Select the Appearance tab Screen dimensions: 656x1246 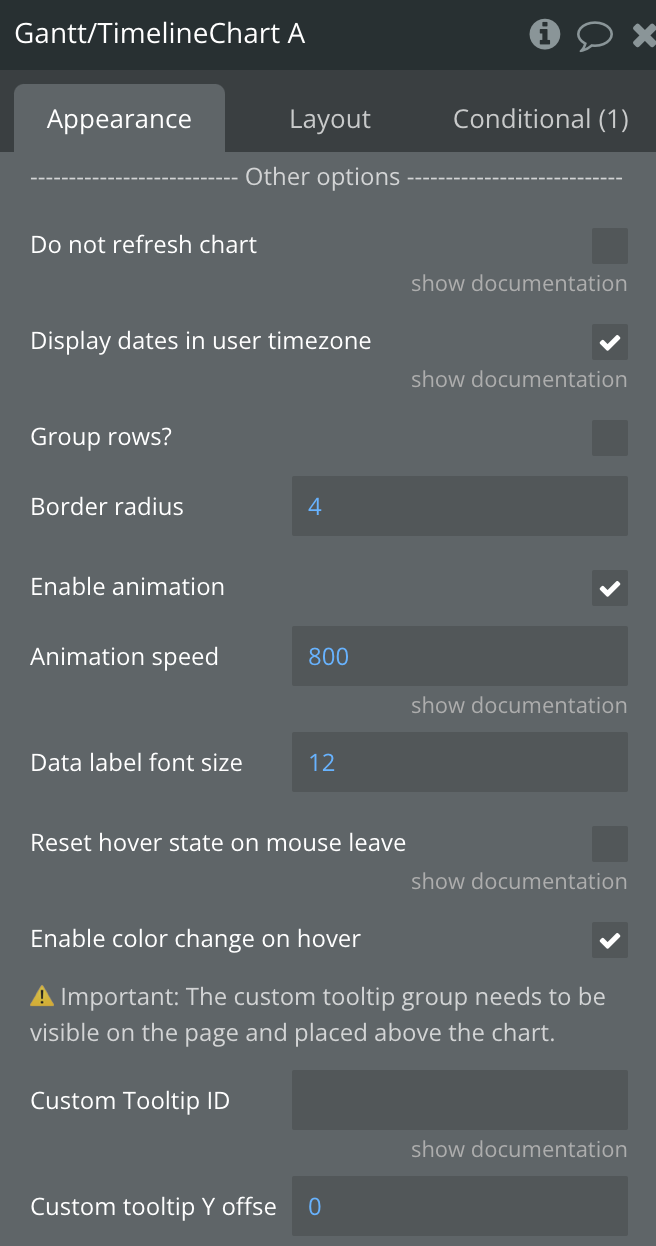point(119,119)
